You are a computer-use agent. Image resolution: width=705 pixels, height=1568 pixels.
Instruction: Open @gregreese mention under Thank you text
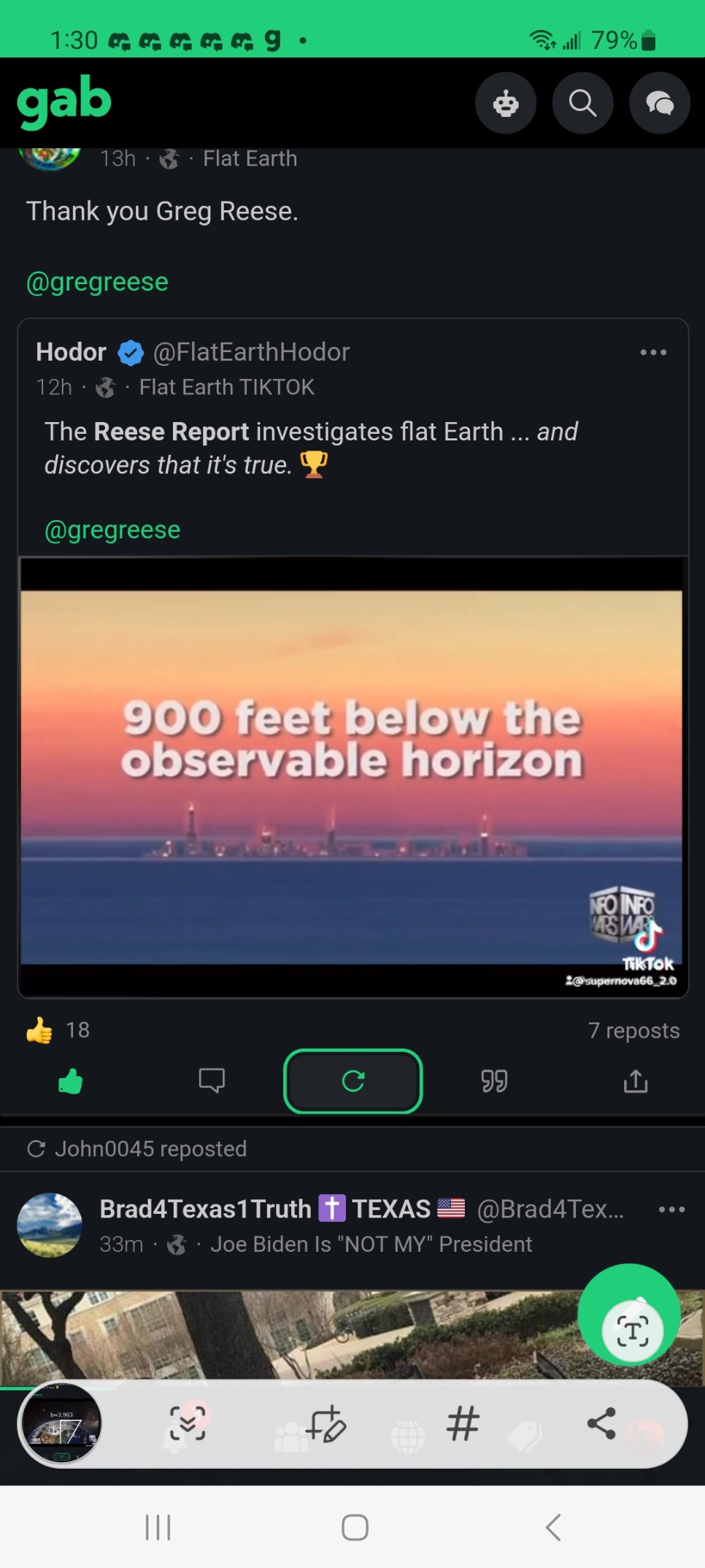97,282
